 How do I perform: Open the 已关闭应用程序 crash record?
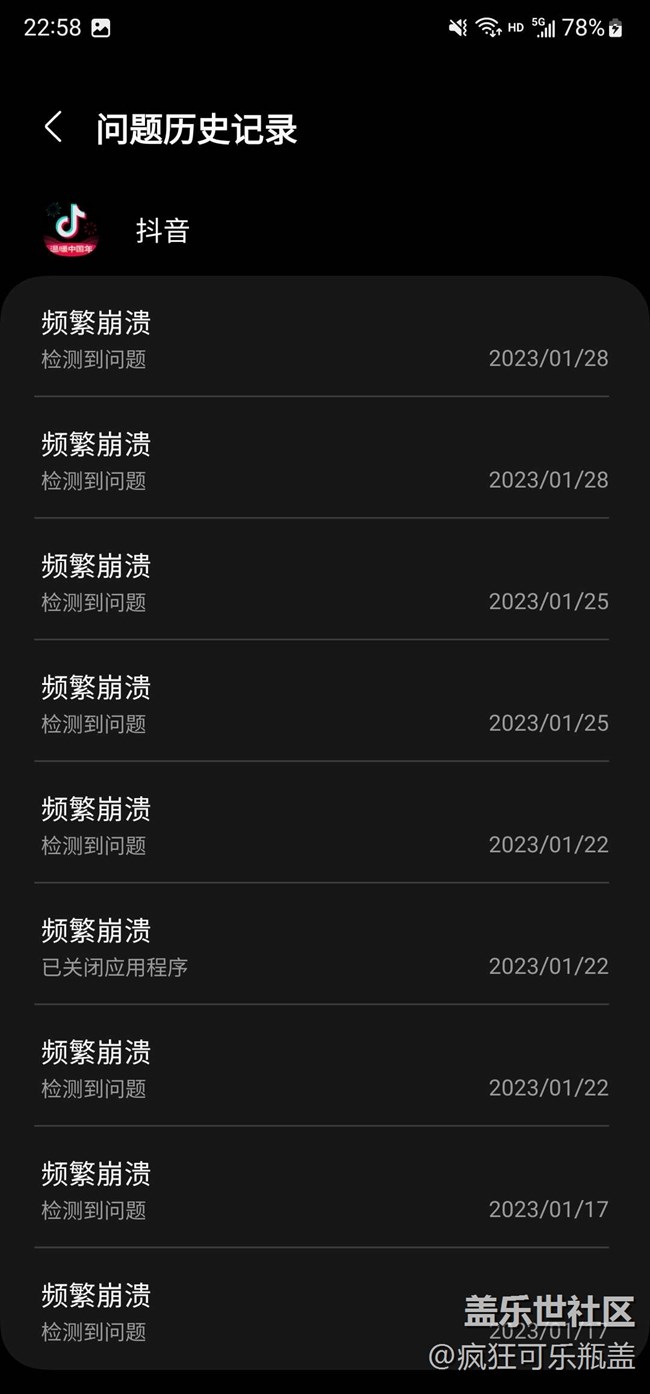click(x=324, y=946)
